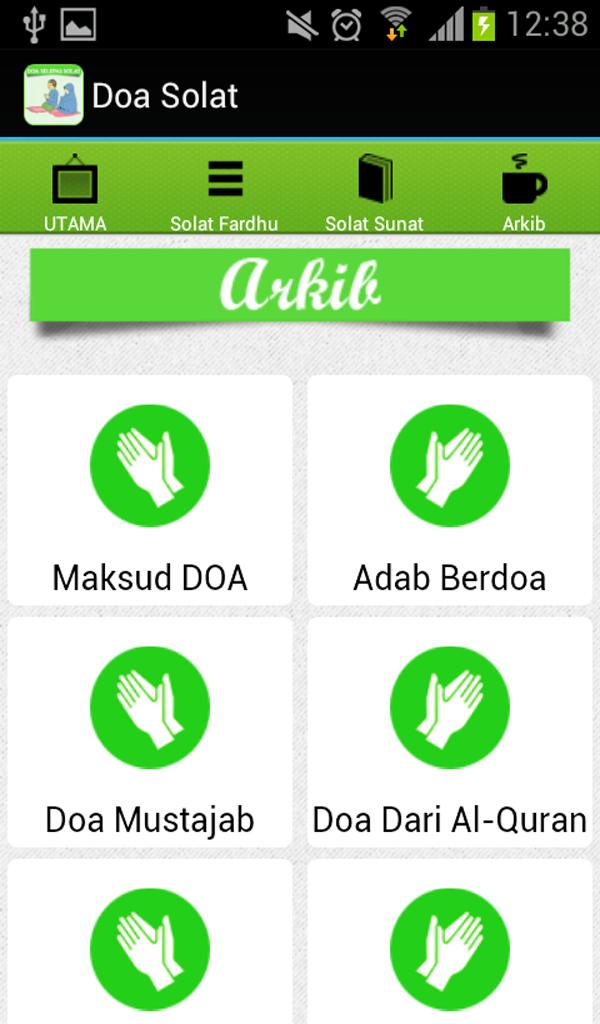Open the Doa Dari Al-Quran card
600x1024 pixels.
[449, 732]
